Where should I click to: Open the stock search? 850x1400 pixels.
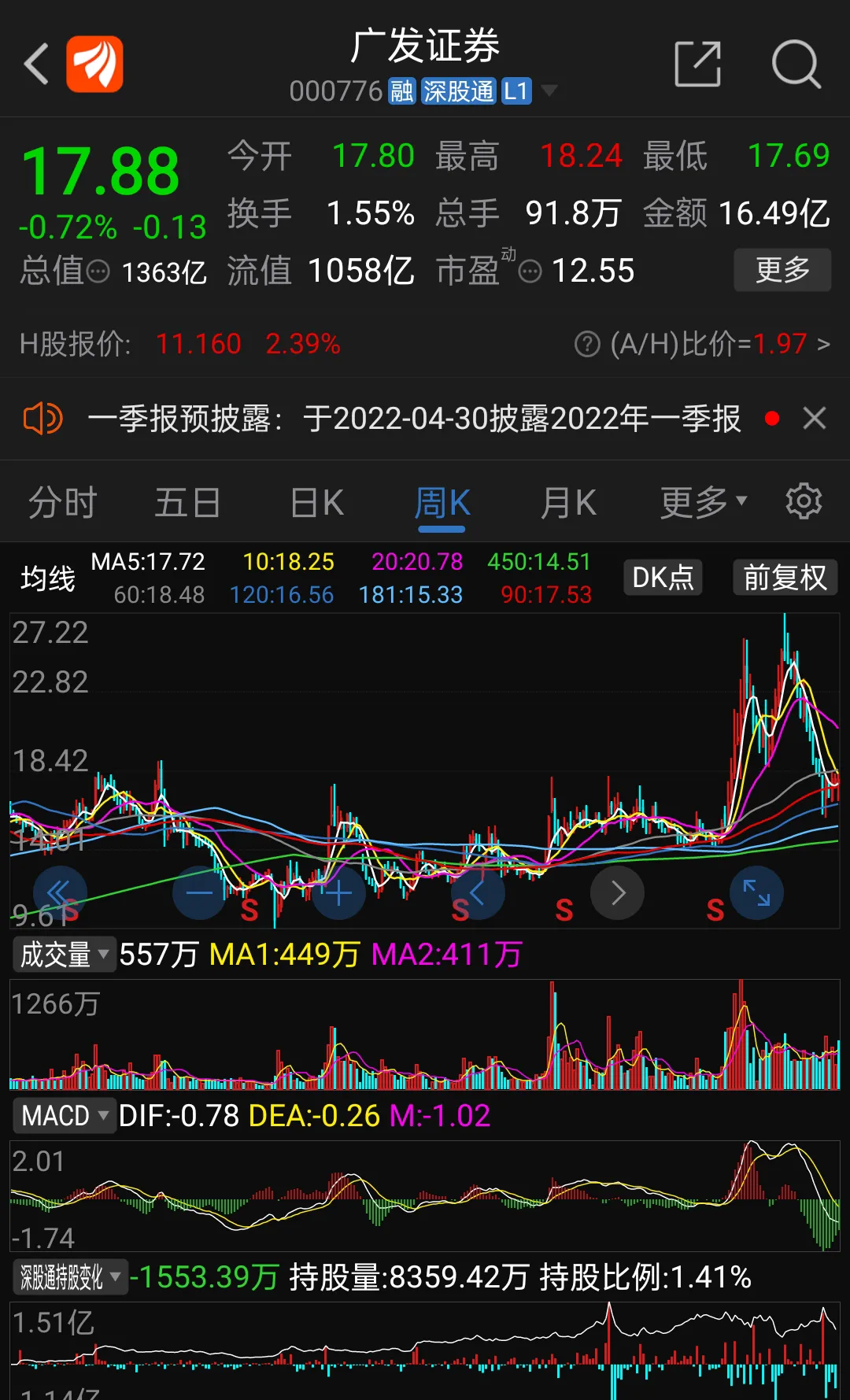click(x=796, y=64)
